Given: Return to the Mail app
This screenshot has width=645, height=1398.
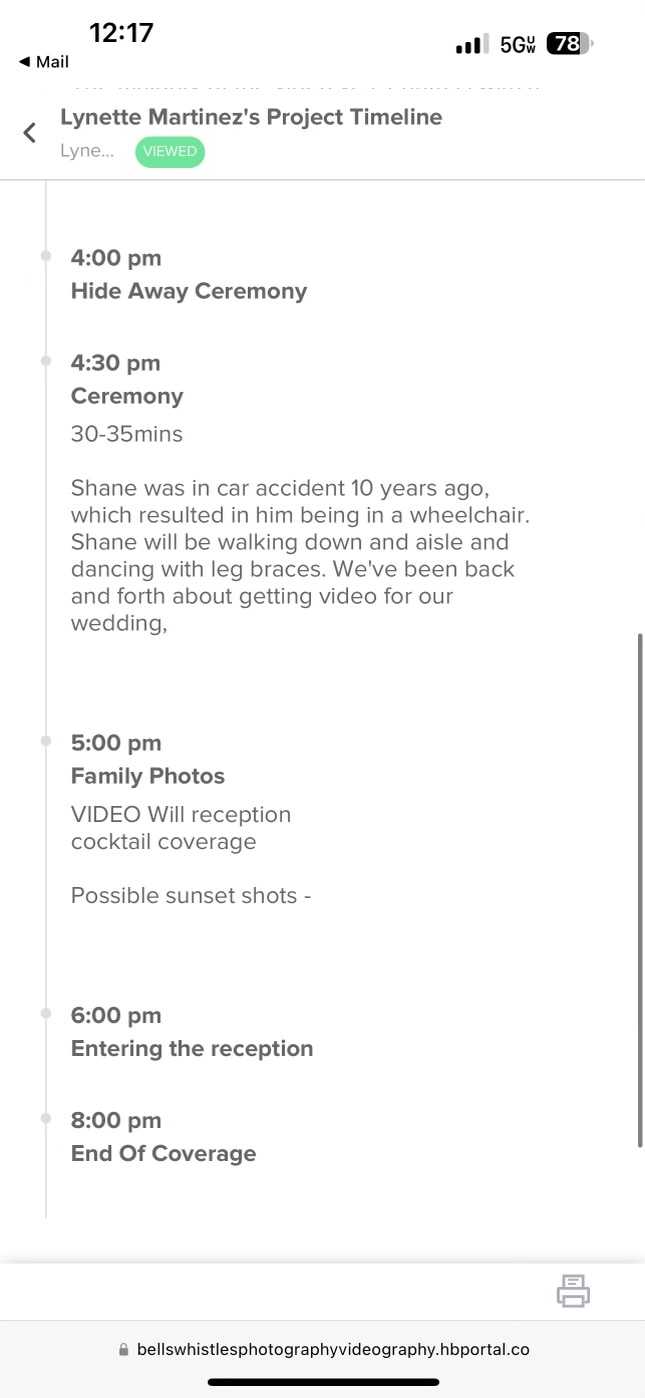Looking at the screenshot, I should (x=44, y=62).
